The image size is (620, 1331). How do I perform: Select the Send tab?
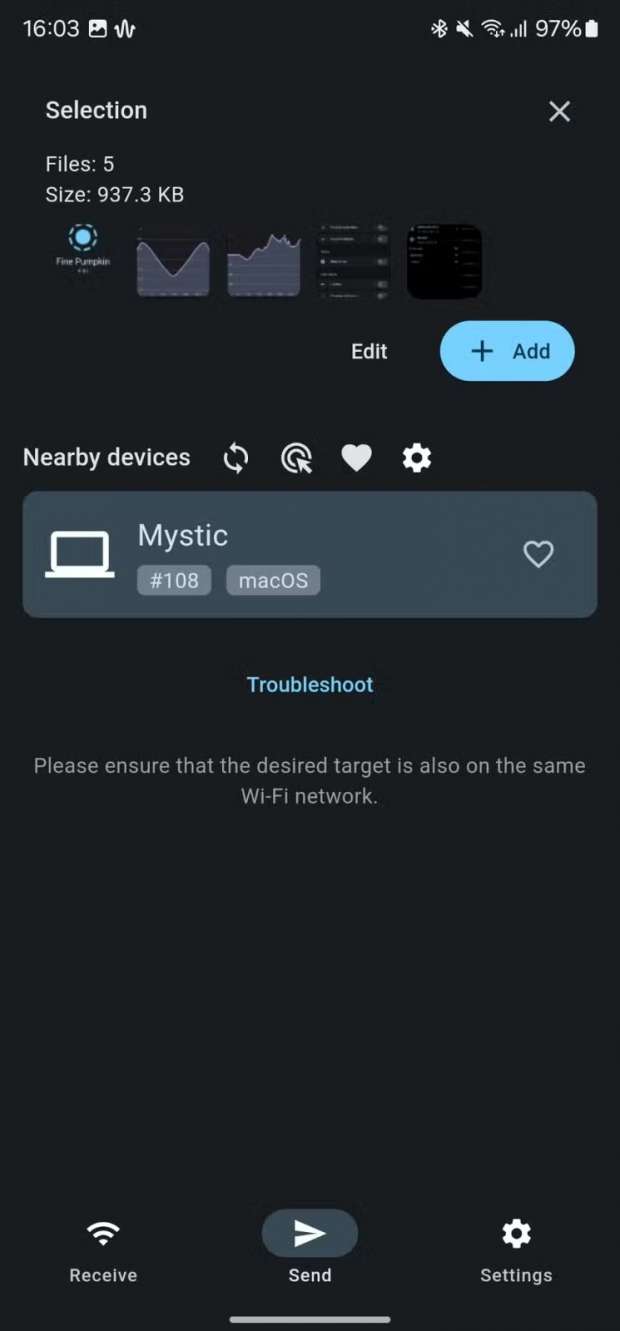[310, 1249]
